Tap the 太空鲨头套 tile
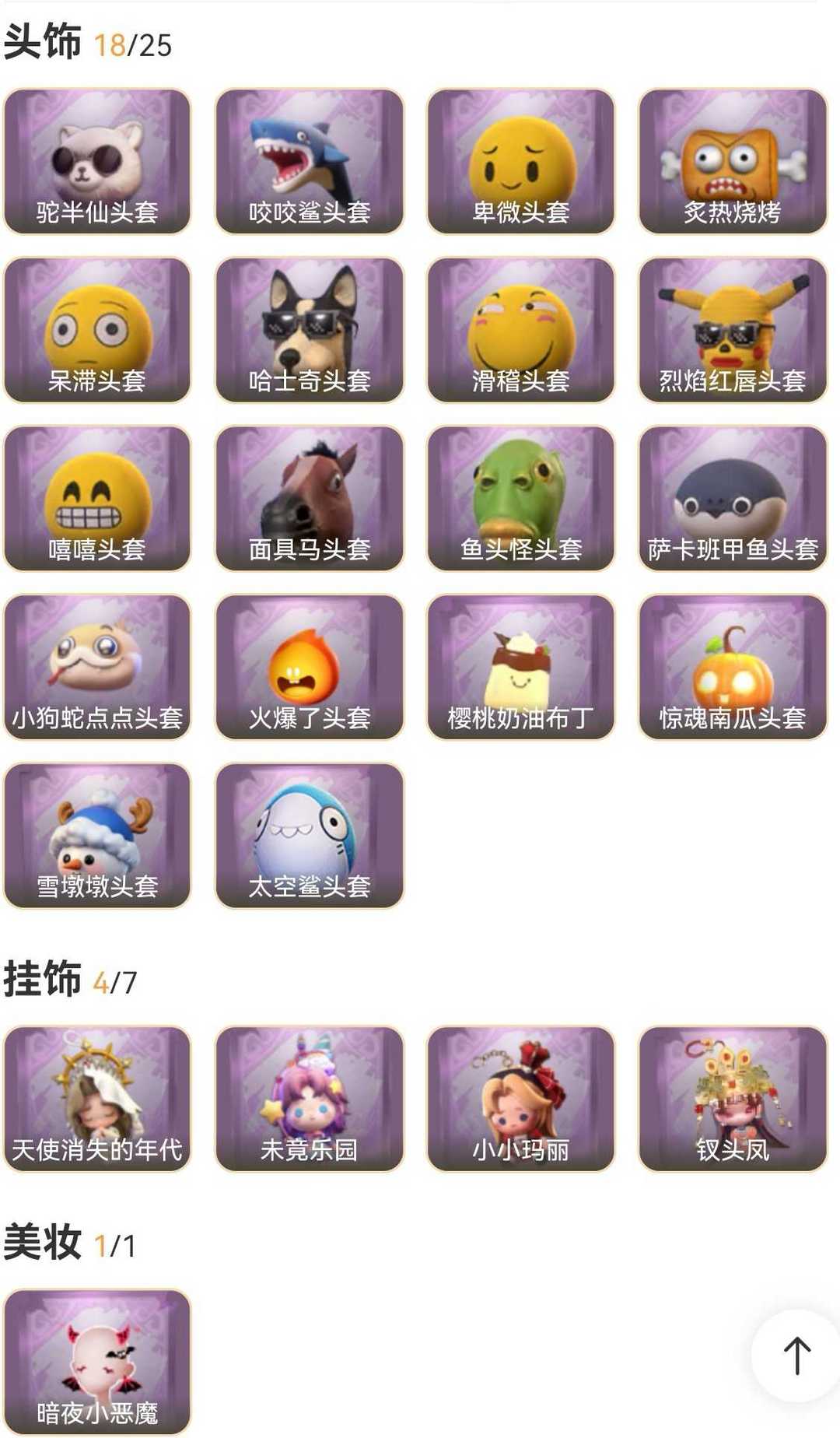The image size is (840, 1438). (x=310, y=836)
